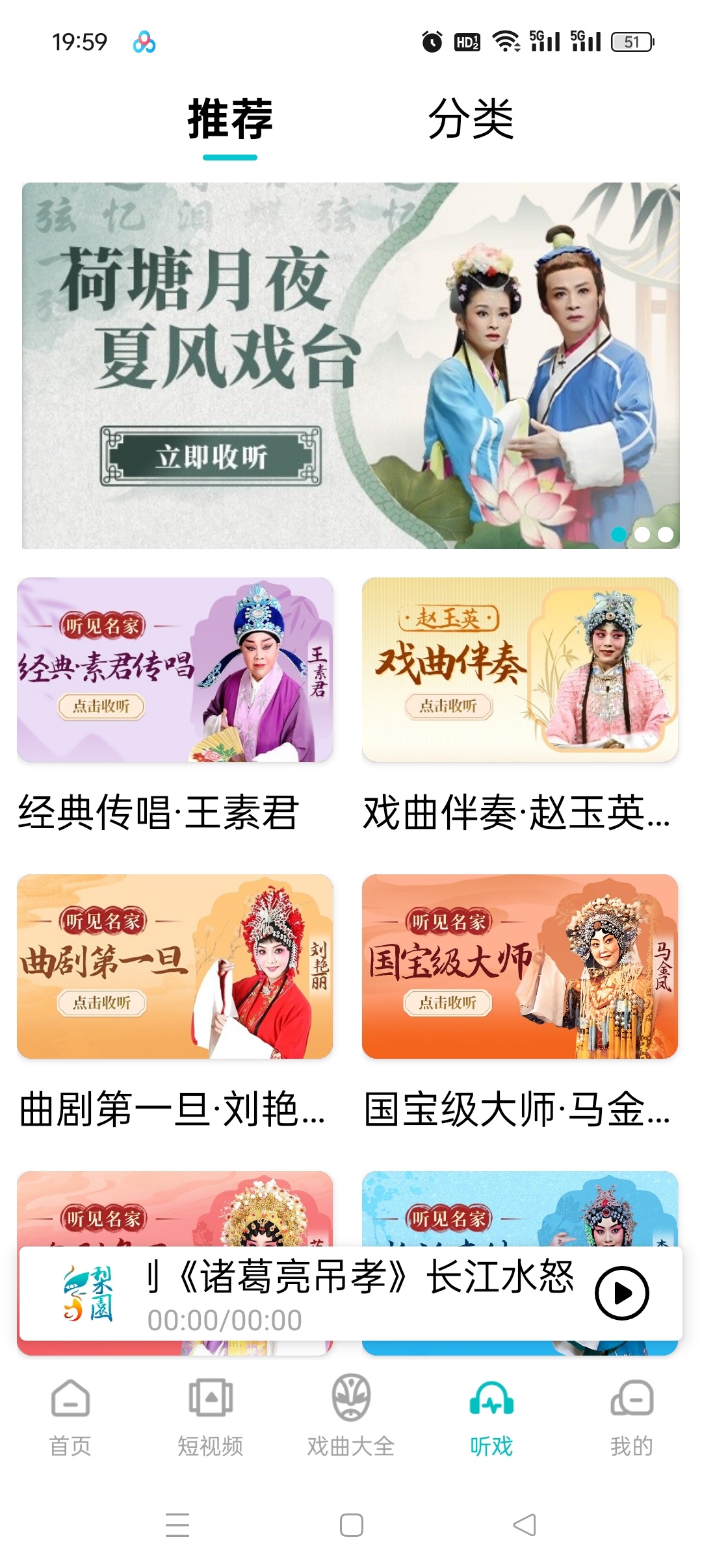Tap the 梨园 logo in the mini player
The image size is (702, 1568).
(89, 1293)
